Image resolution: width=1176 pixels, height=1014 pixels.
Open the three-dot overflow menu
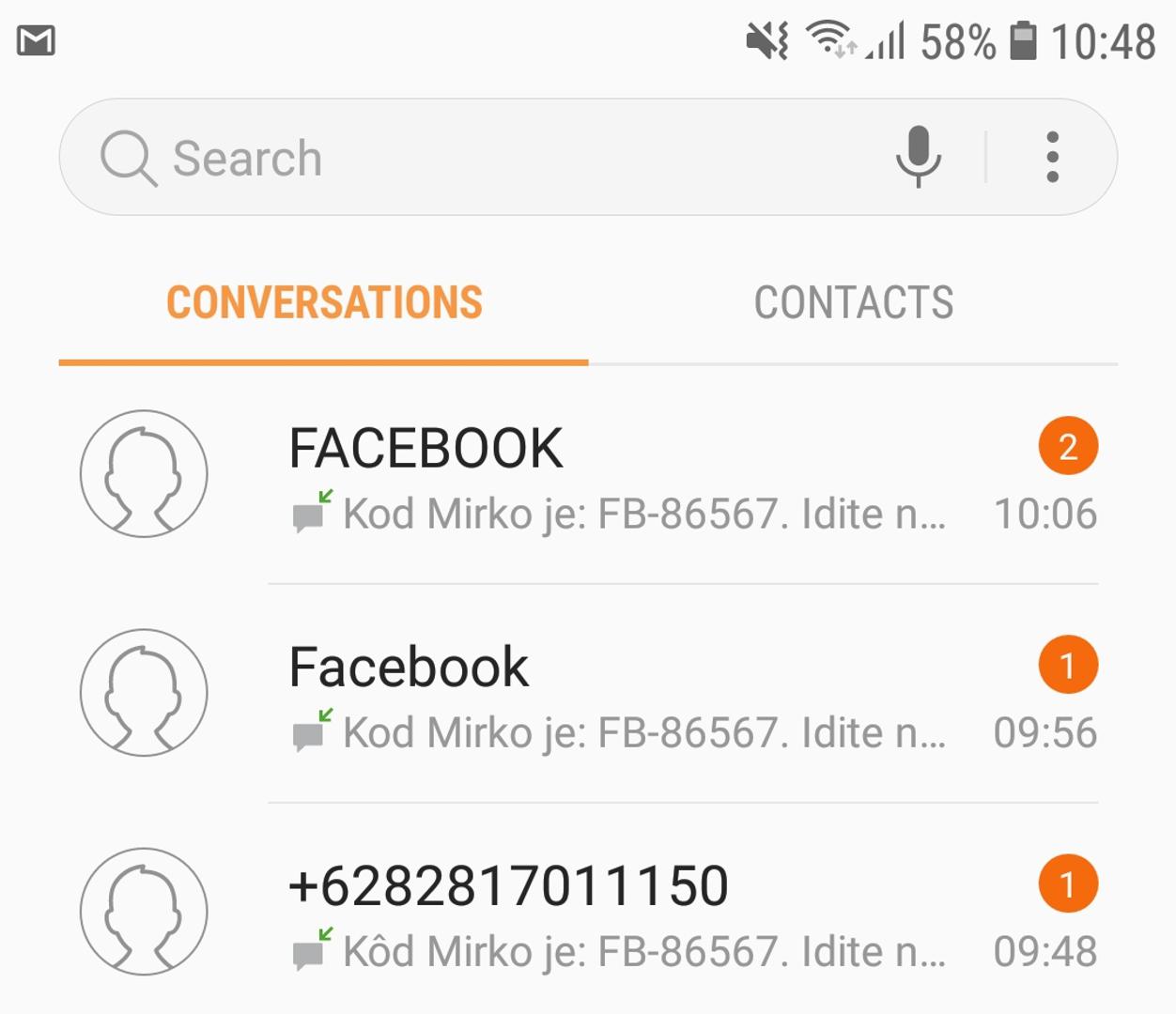(1052, 157)
